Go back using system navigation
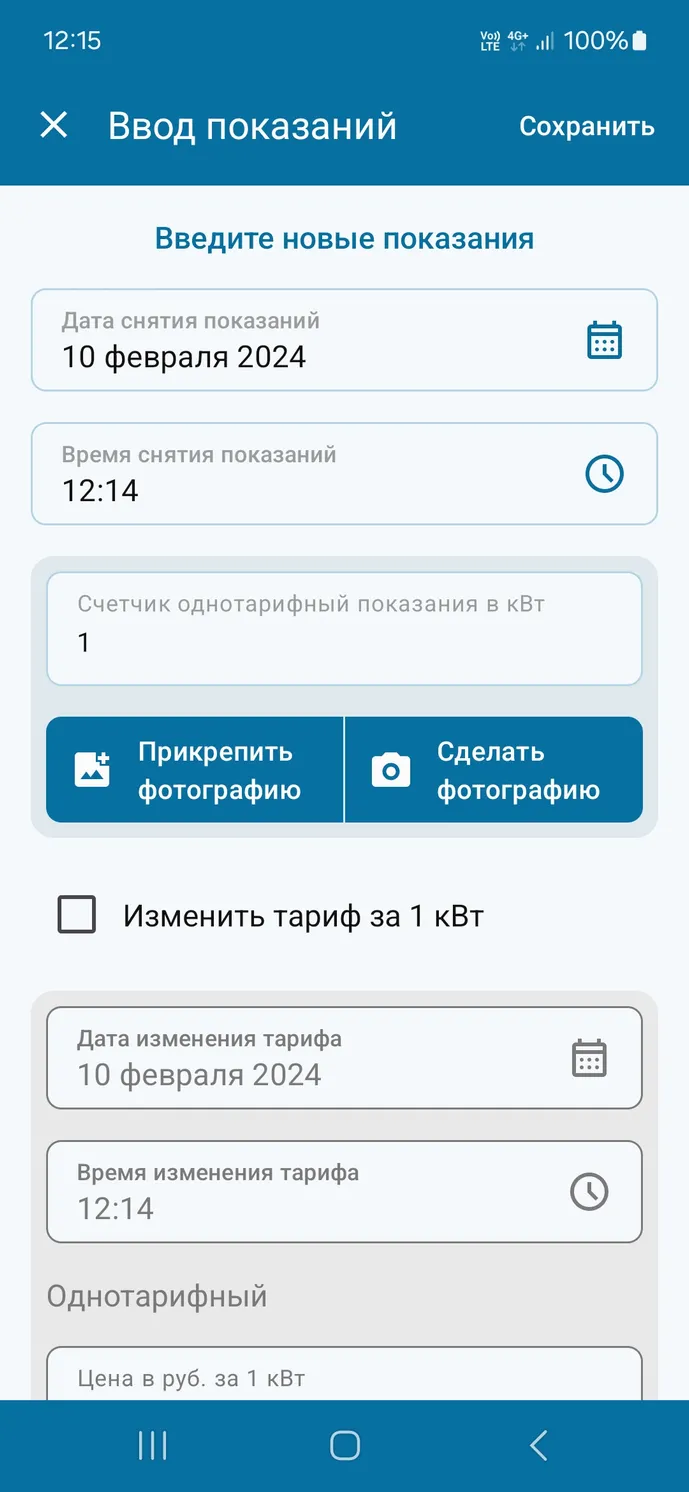Screen dimensions: 689x1492 538,1445
